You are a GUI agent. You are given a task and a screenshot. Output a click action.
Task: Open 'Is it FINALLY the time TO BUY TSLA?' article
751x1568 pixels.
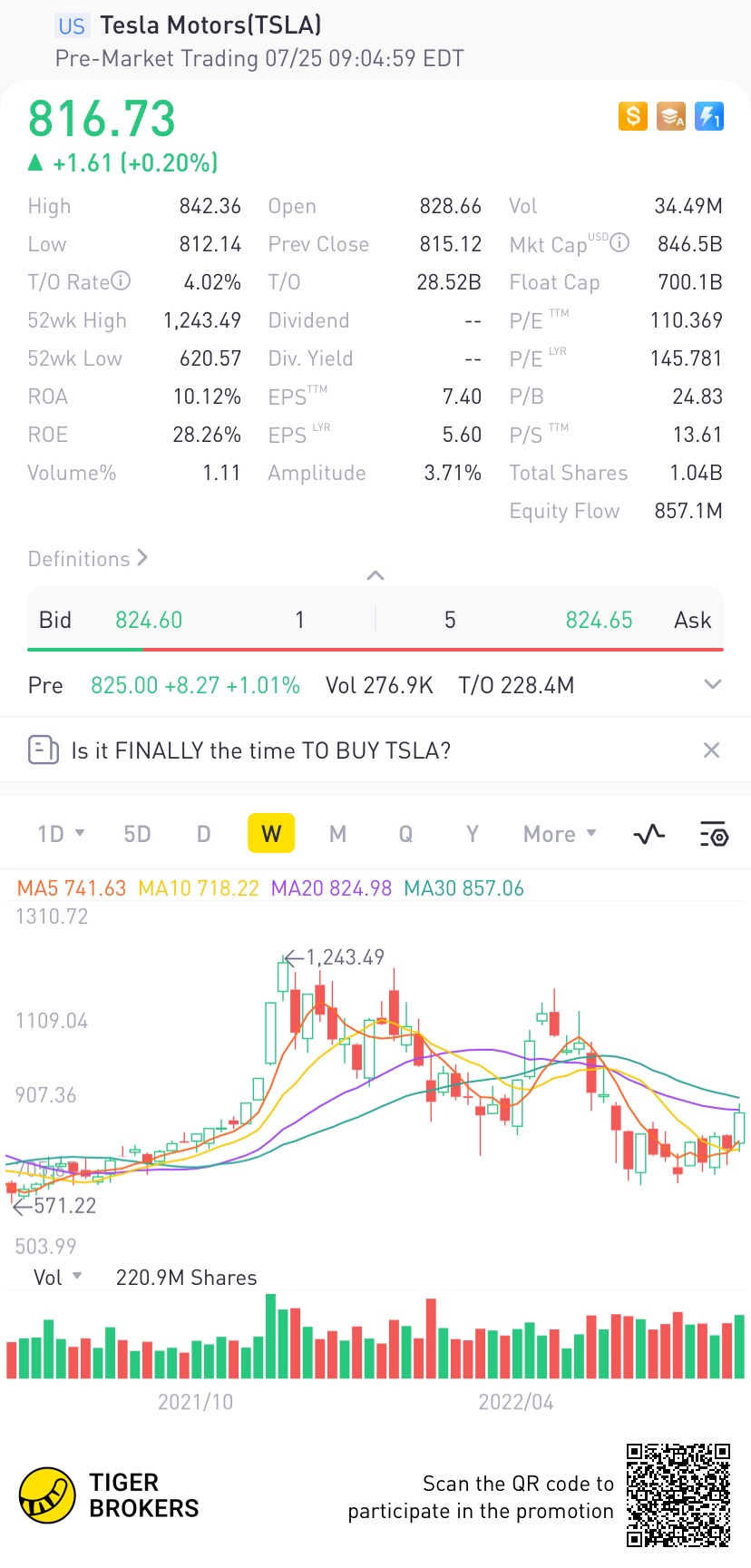click(260, 750)
